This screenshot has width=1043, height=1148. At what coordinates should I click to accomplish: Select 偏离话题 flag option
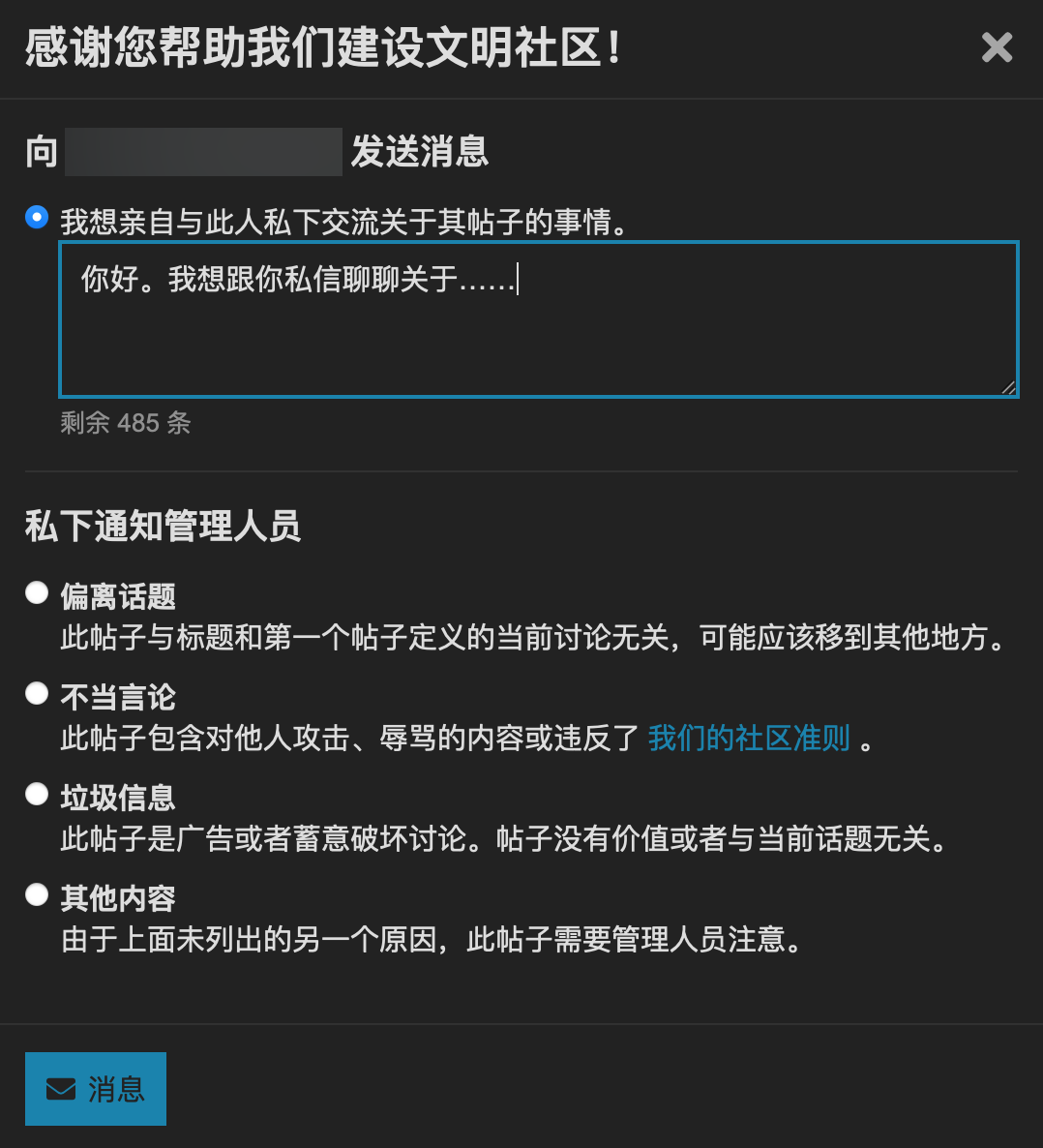pyautogui.click(x=37, y=592)
